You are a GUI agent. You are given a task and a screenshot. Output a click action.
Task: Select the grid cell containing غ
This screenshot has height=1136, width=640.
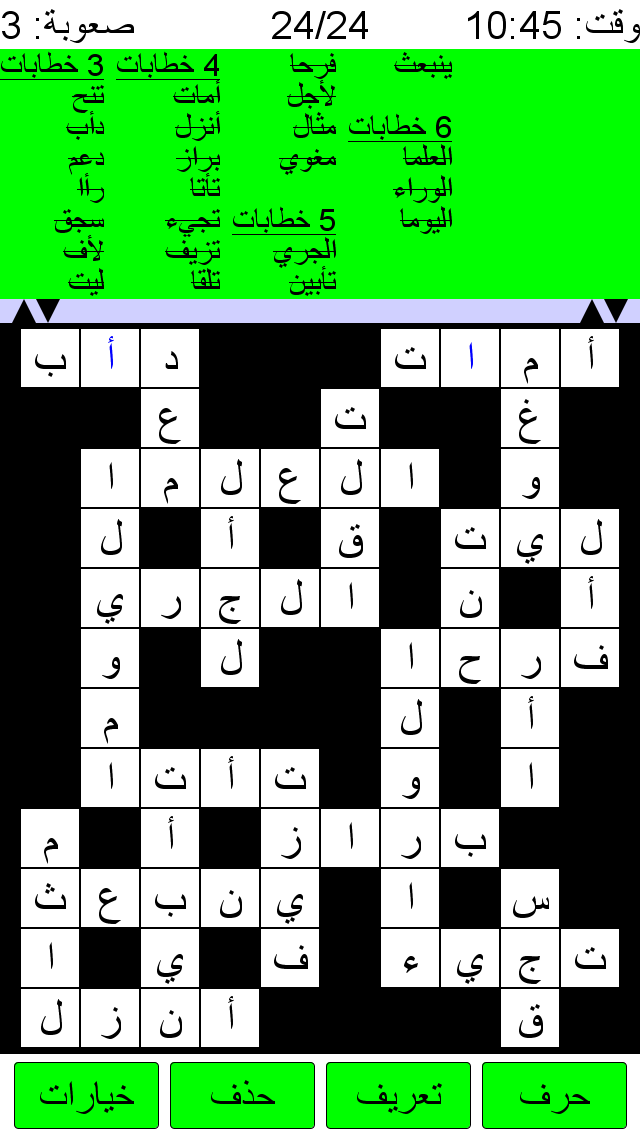530,418
